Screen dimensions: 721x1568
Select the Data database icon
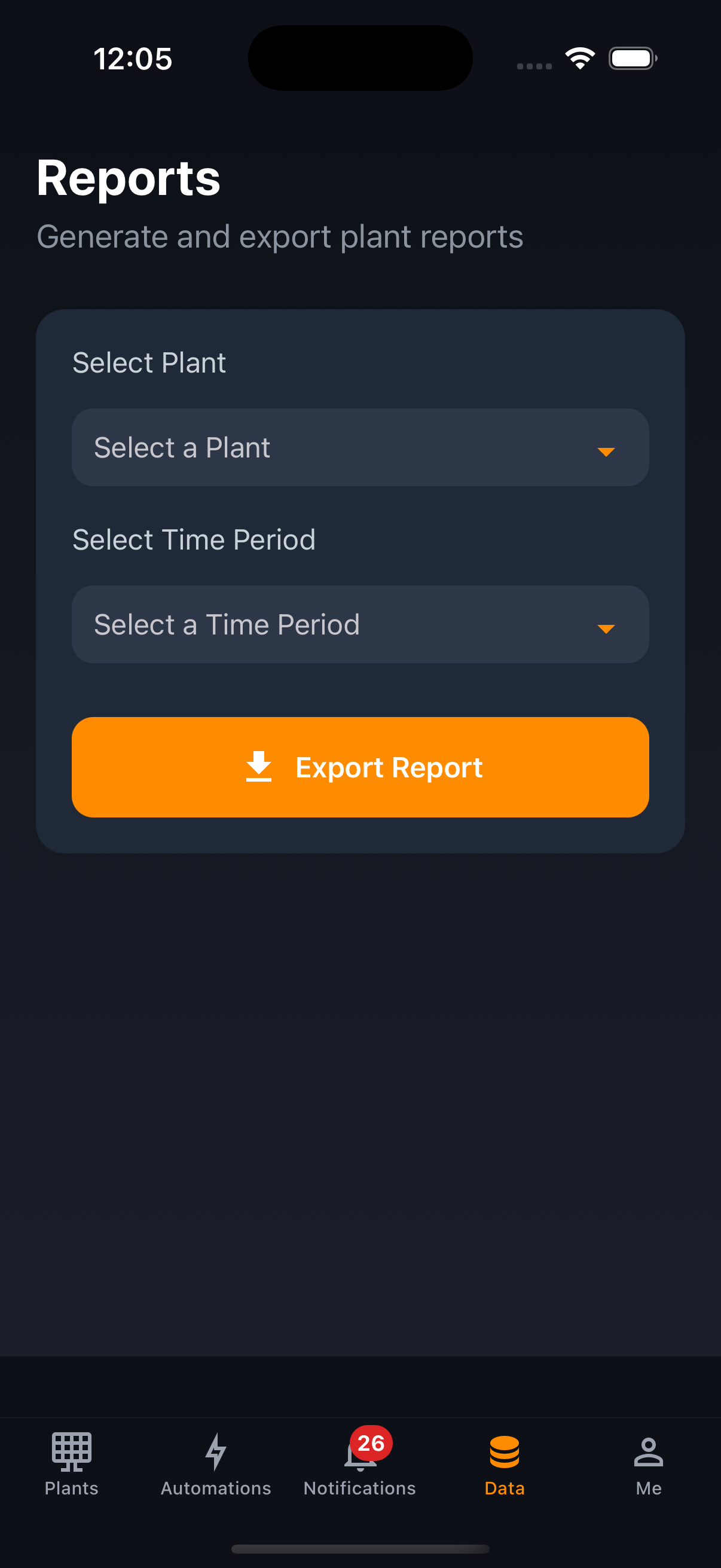[504, 1452]
